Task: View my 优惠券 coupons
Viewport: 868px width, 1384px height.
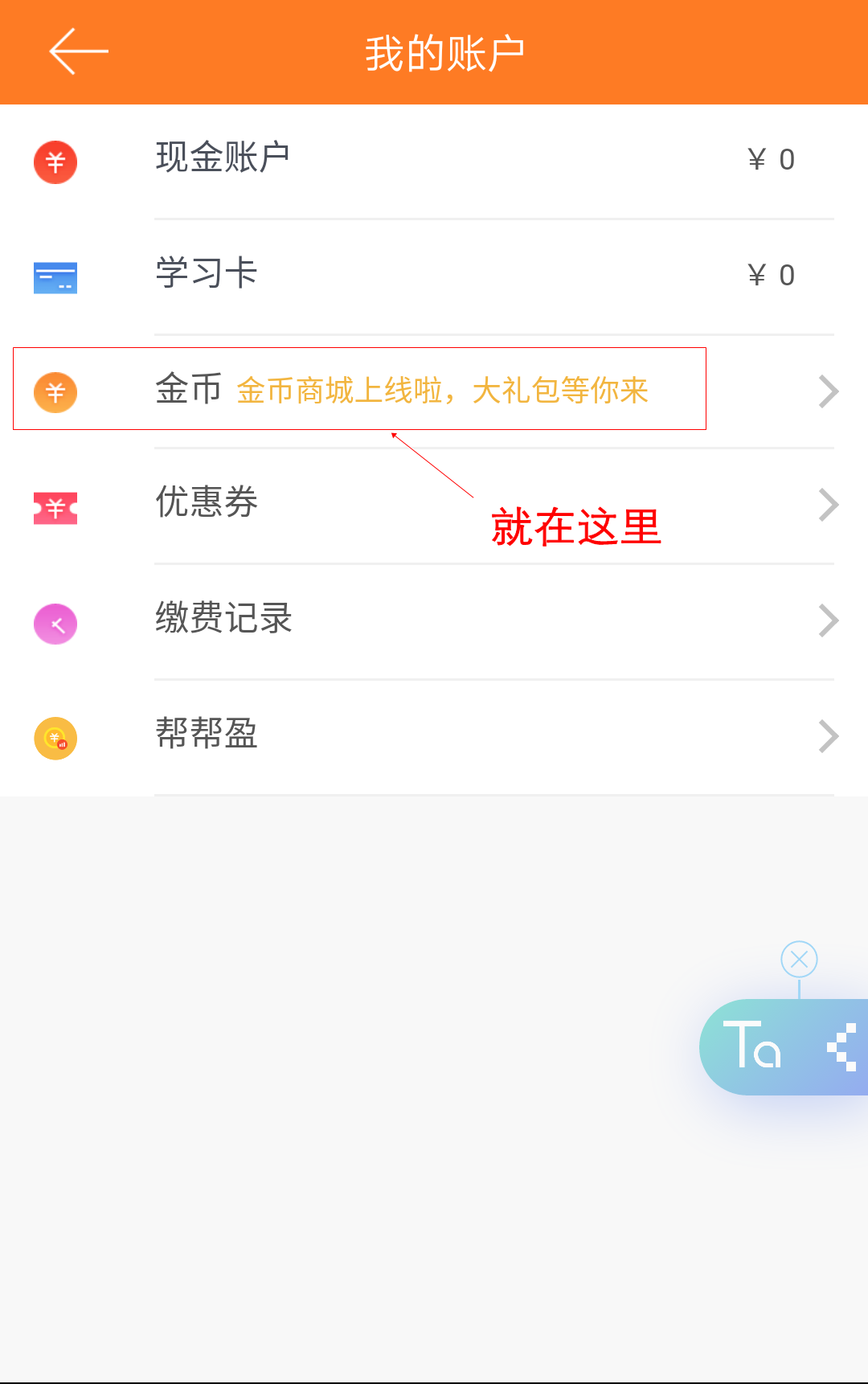Action: [x=434, y=505]
